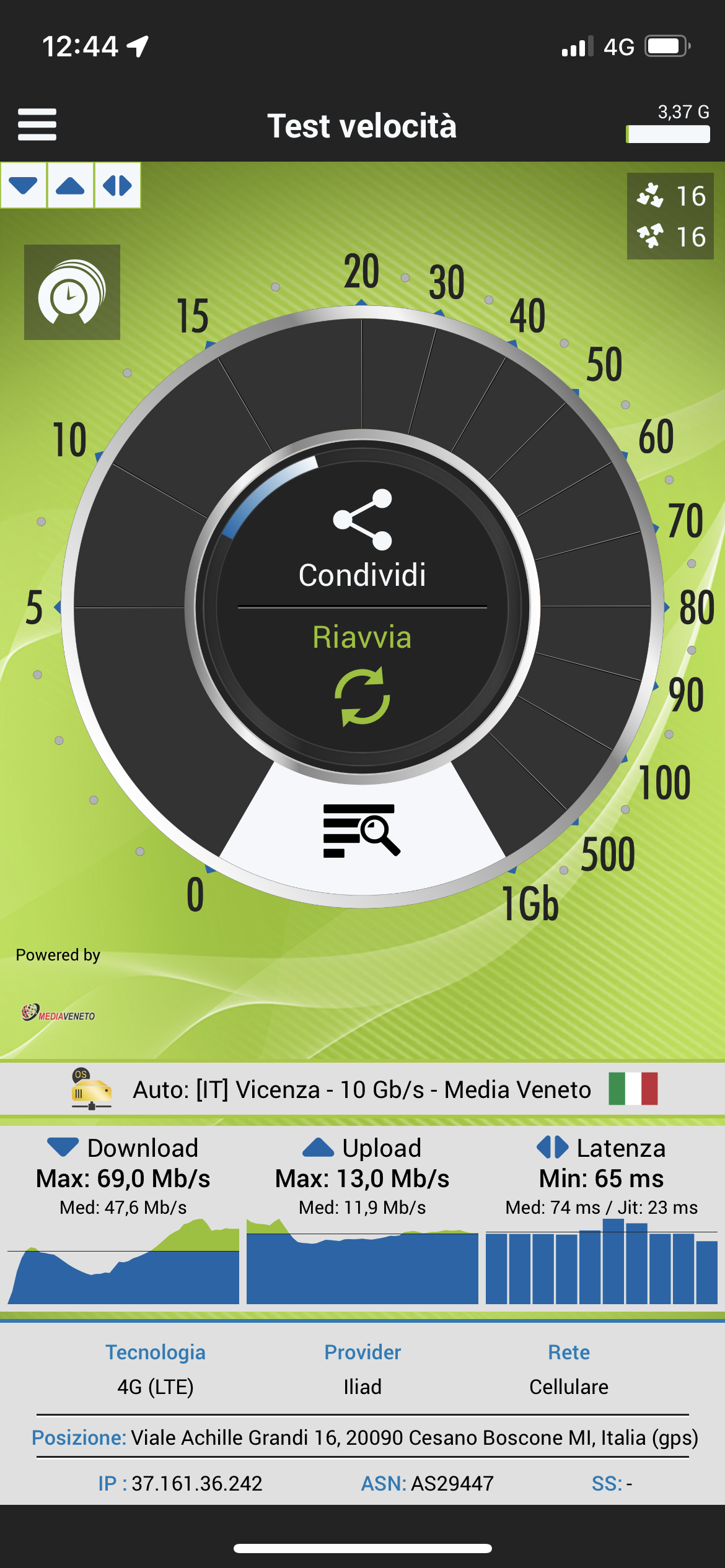Tap the download arrow toggle
The width and height of the screenshot is (725, 1568).
point(24,185)
